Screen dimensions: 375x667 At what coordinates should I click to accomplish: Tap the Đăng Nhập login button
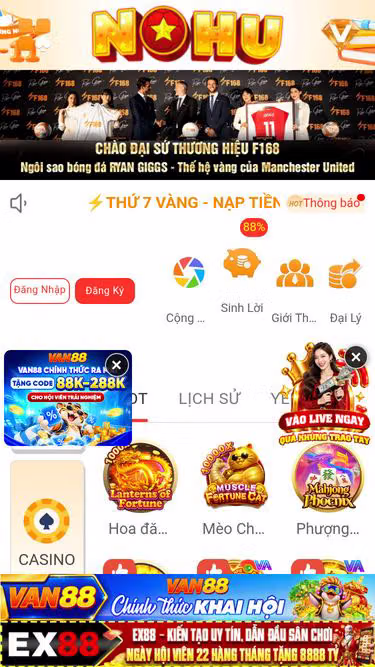(40, 291)
